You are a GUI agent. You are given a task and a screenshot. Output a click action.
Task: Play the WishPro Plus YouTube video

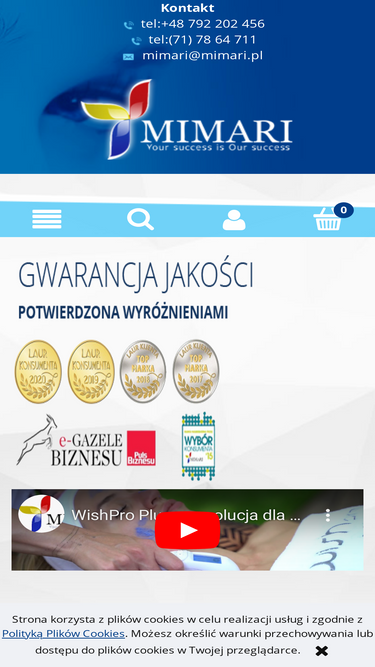188,530
